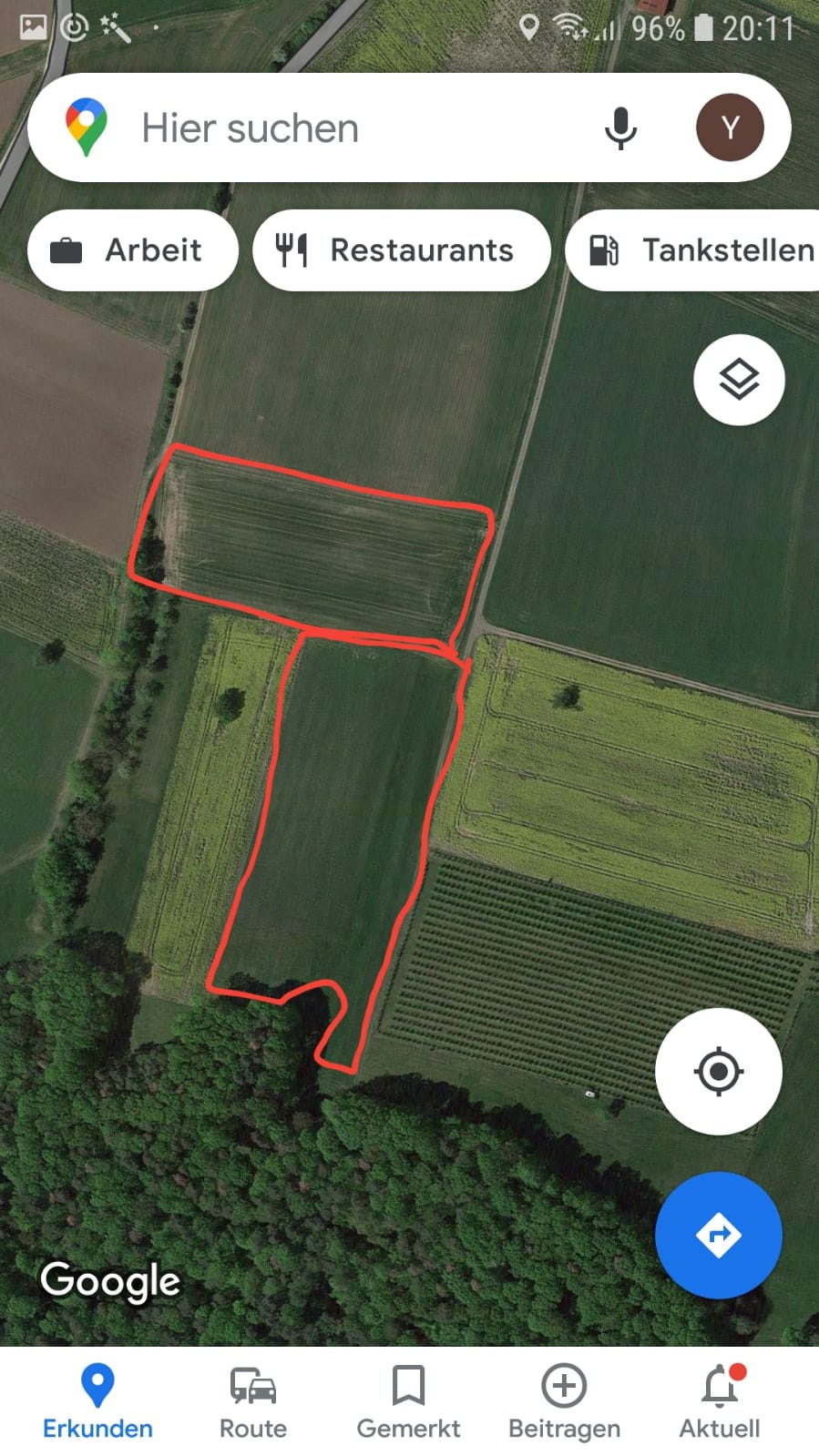Start directions with the blue arrow button
Screen dimensions: 819x1456
point(718,1235)
